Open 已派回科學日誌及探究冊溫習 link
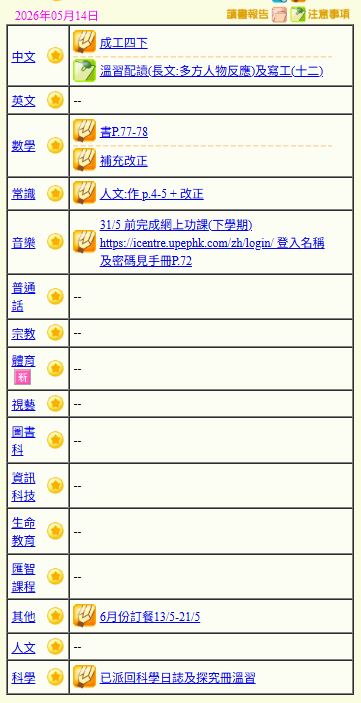The image size is (361, 703). click(178, 677)
